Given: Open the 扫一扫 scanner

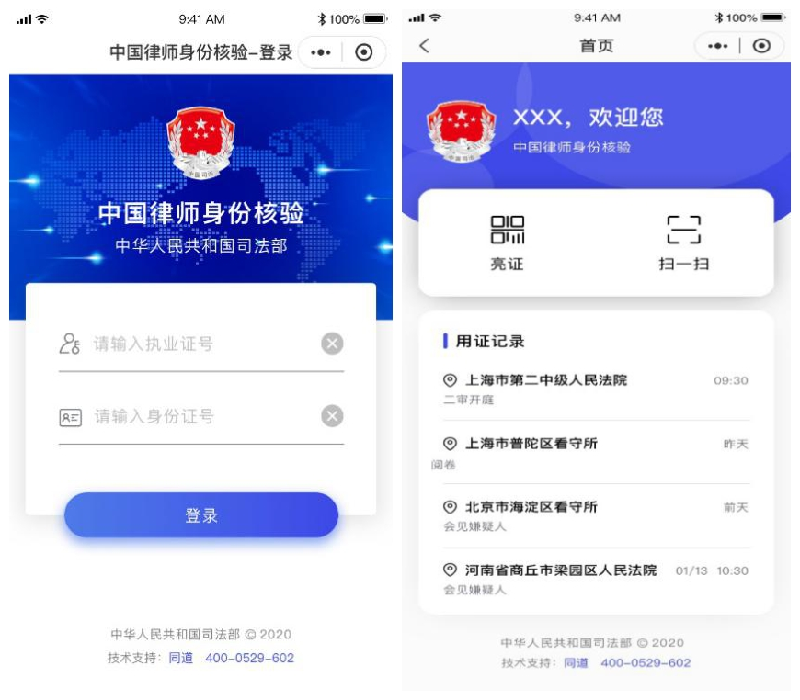Looking at the screenshot, I should (684, 243).
